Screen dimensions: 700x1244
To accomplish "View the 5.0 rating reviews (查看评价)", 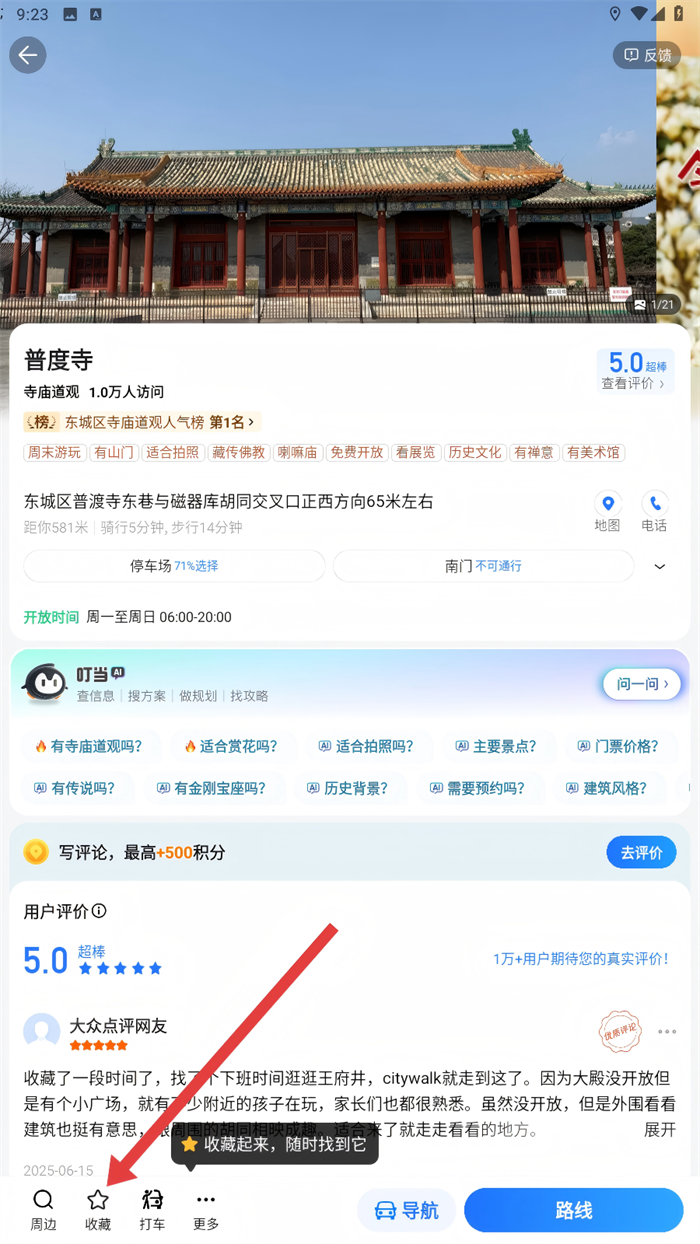I will pyautogui.click(x=636, y=371).
